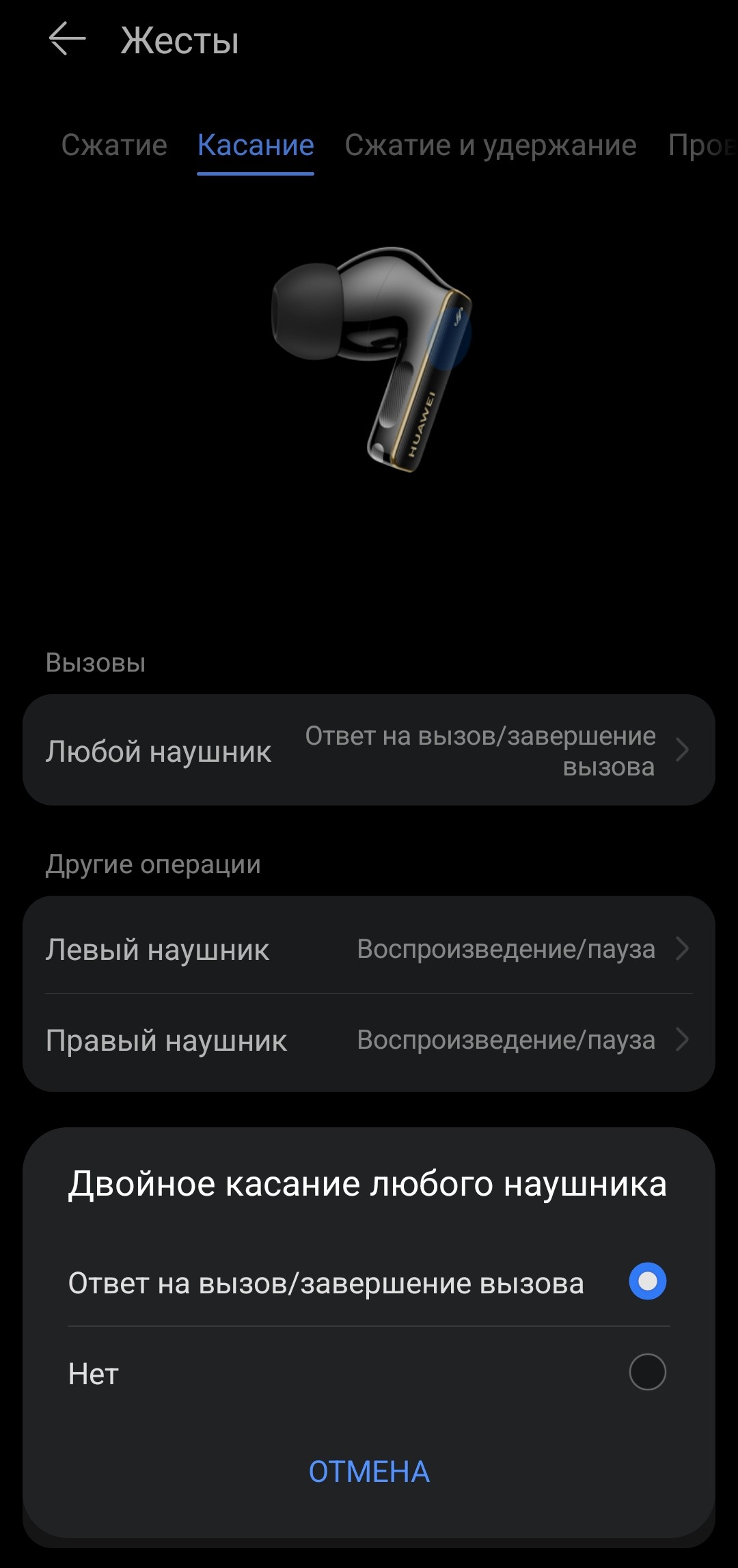The width and height of the screenshot is (738, 1568).
Task: Open the Правый наушник gesture setting
Action: point(369,1040)
